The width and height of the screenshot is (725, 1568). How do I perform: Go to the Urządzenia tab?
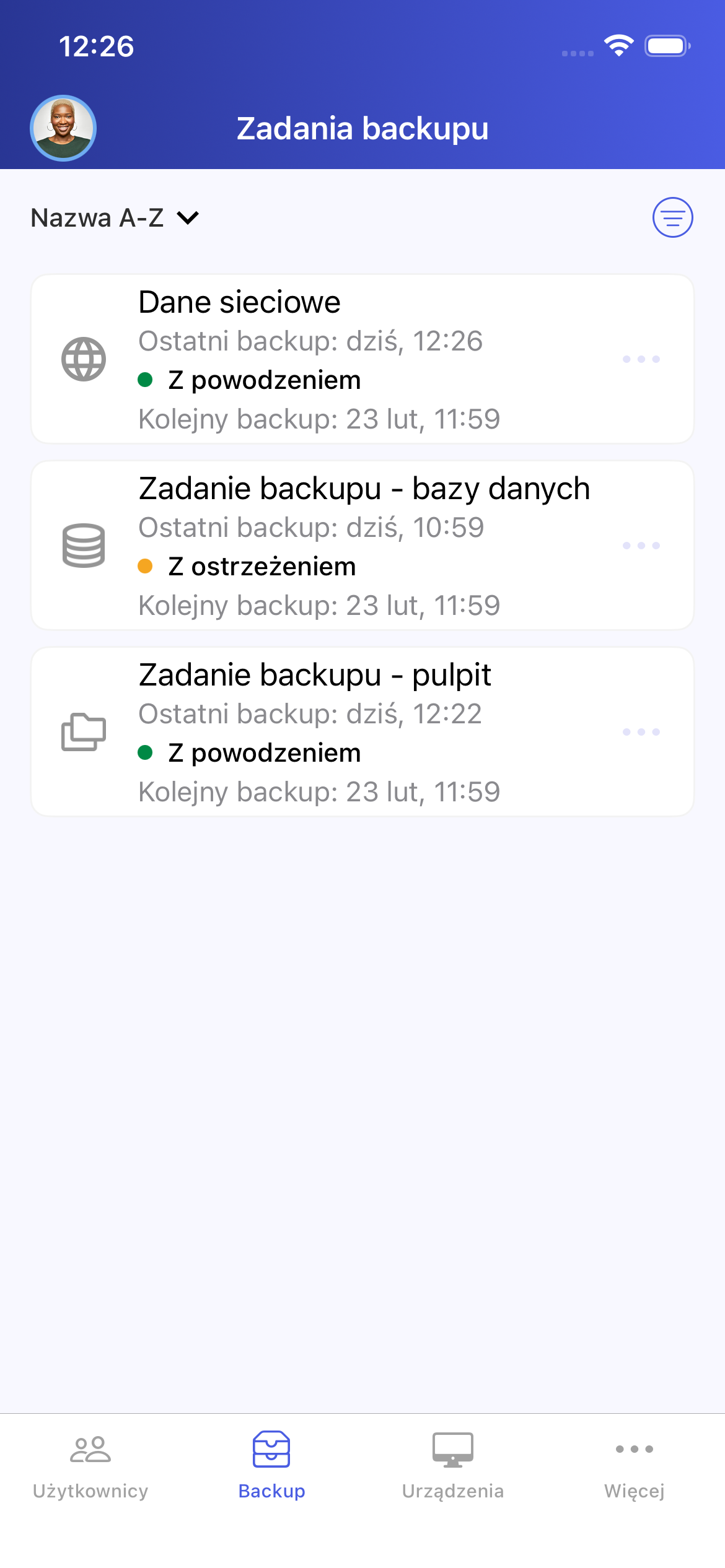click(453, 1465)
